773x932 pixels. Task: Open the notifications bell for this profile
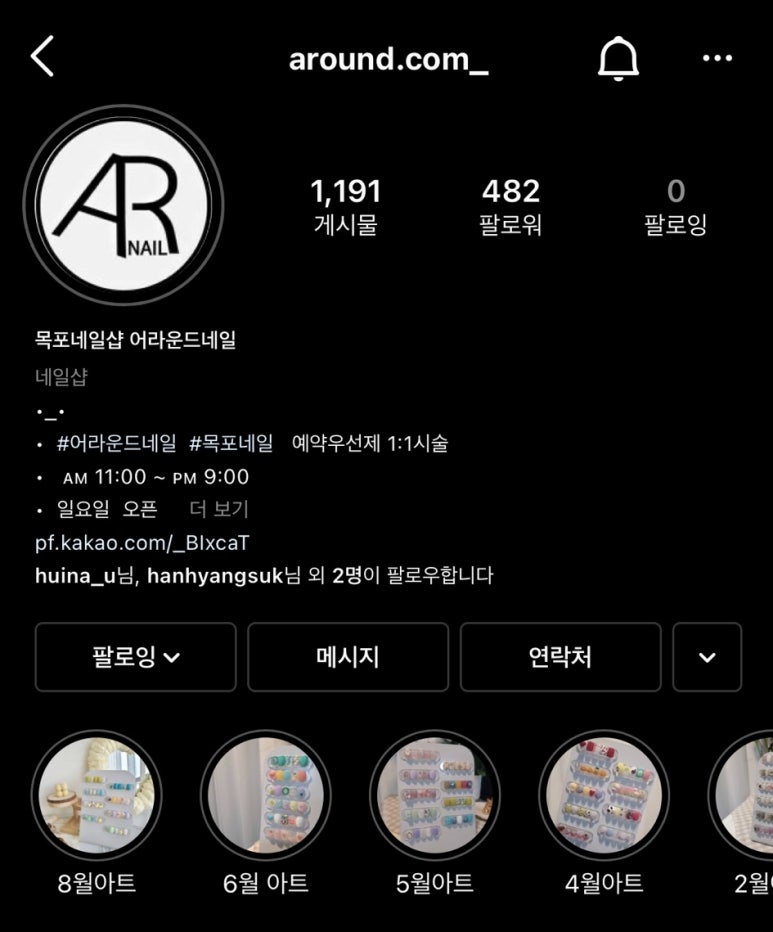tap(618, 59)
